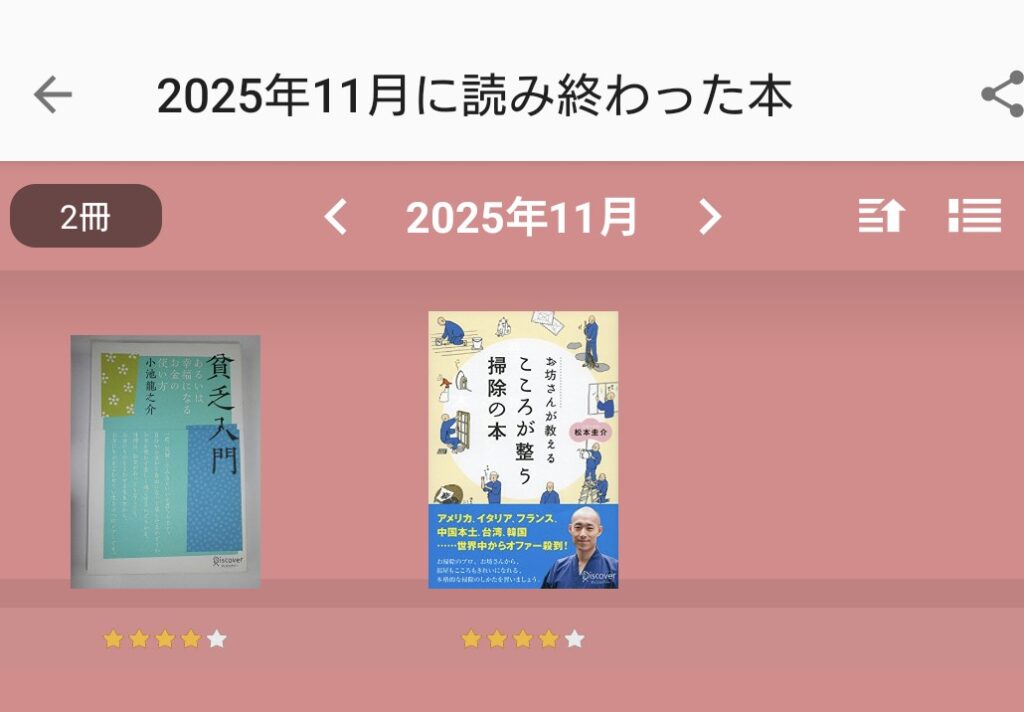This screenshot has height=712, width=1024.
Task: Go to the previous month
Action: coord(336,216)
